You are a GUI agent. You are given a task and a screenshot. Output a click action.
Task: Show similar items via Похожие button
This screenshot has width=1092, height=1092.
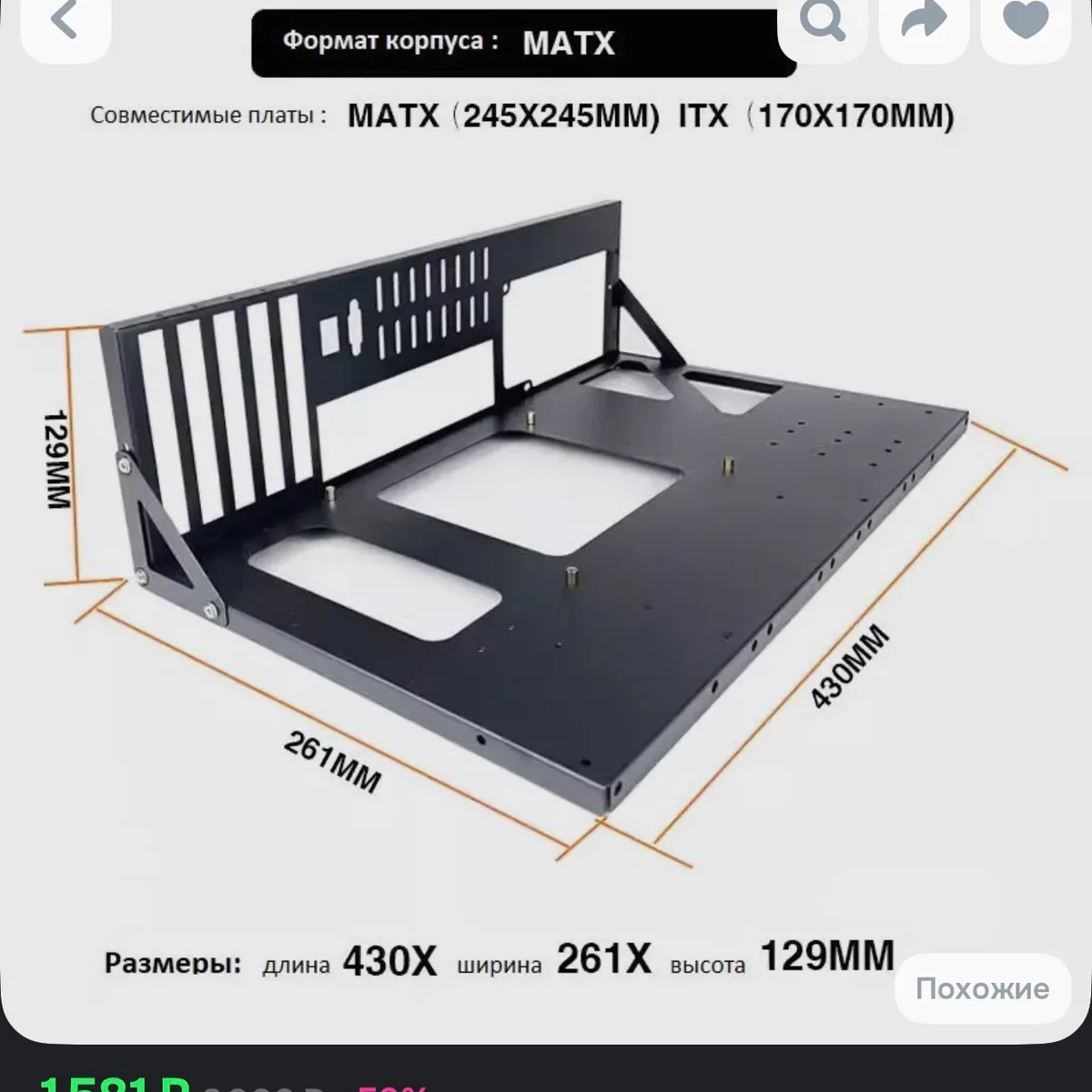(982, 989)
